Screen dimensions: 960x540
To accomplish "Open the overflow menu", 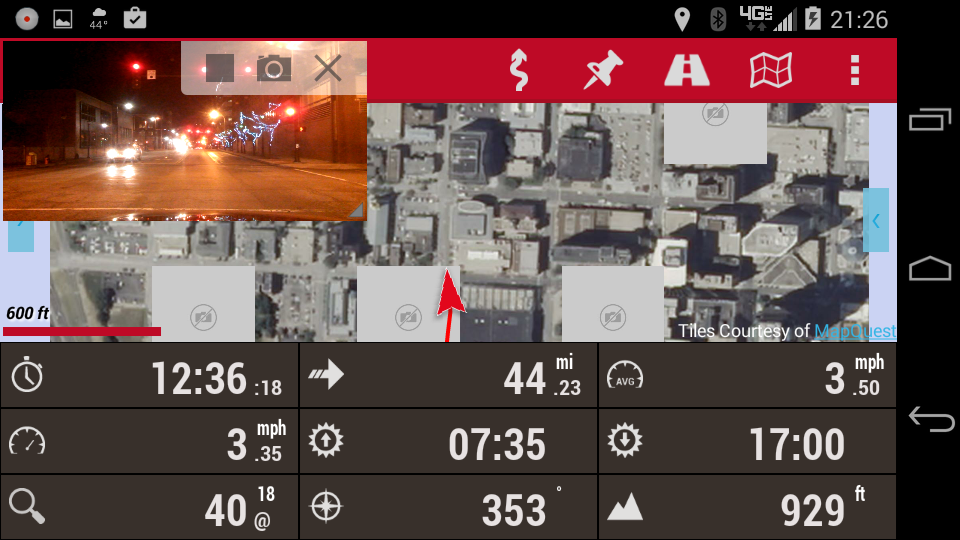I will coord(854,70).
